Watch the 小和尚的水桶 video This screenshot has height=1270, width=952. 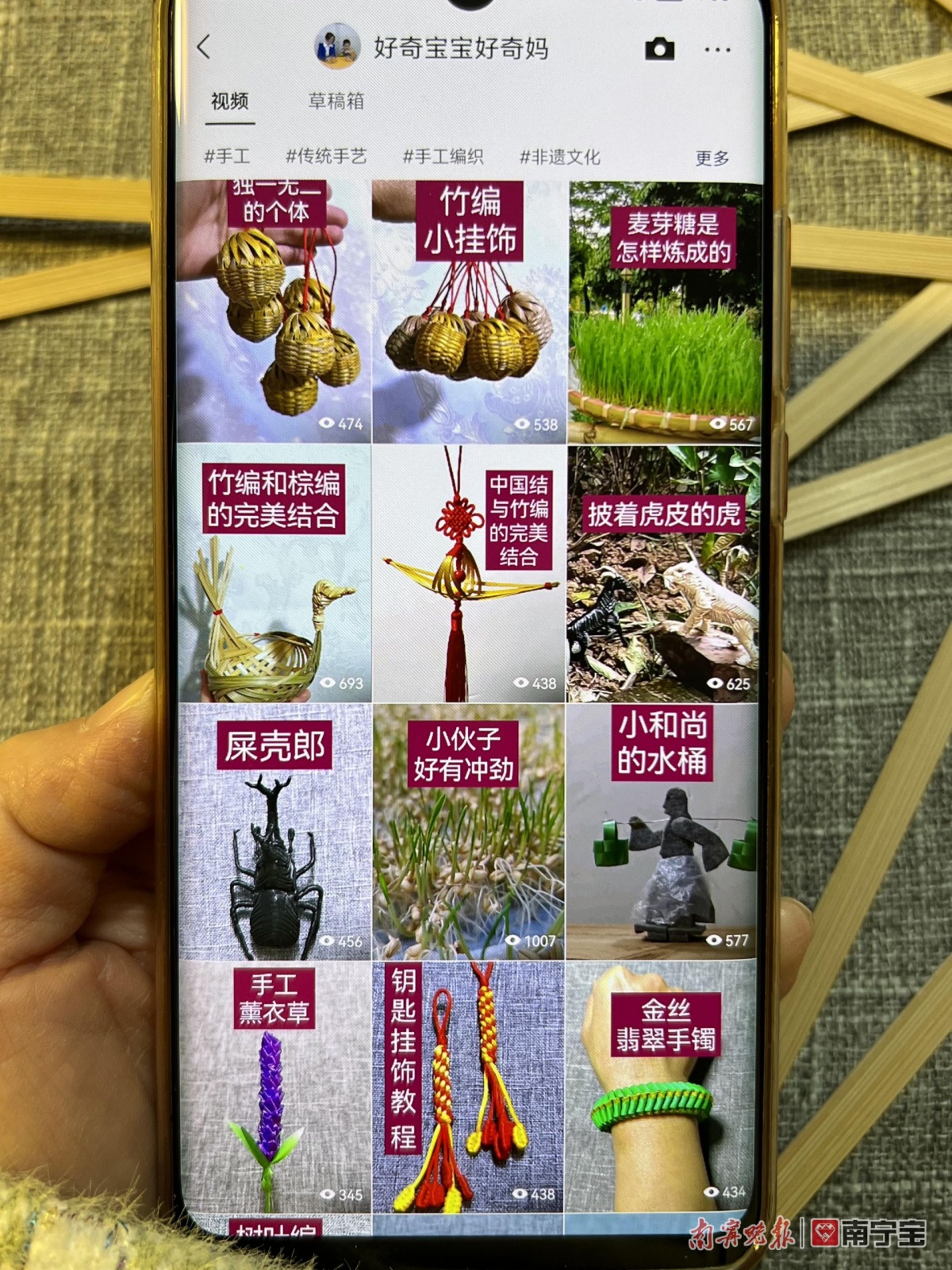tap(662, 832)
